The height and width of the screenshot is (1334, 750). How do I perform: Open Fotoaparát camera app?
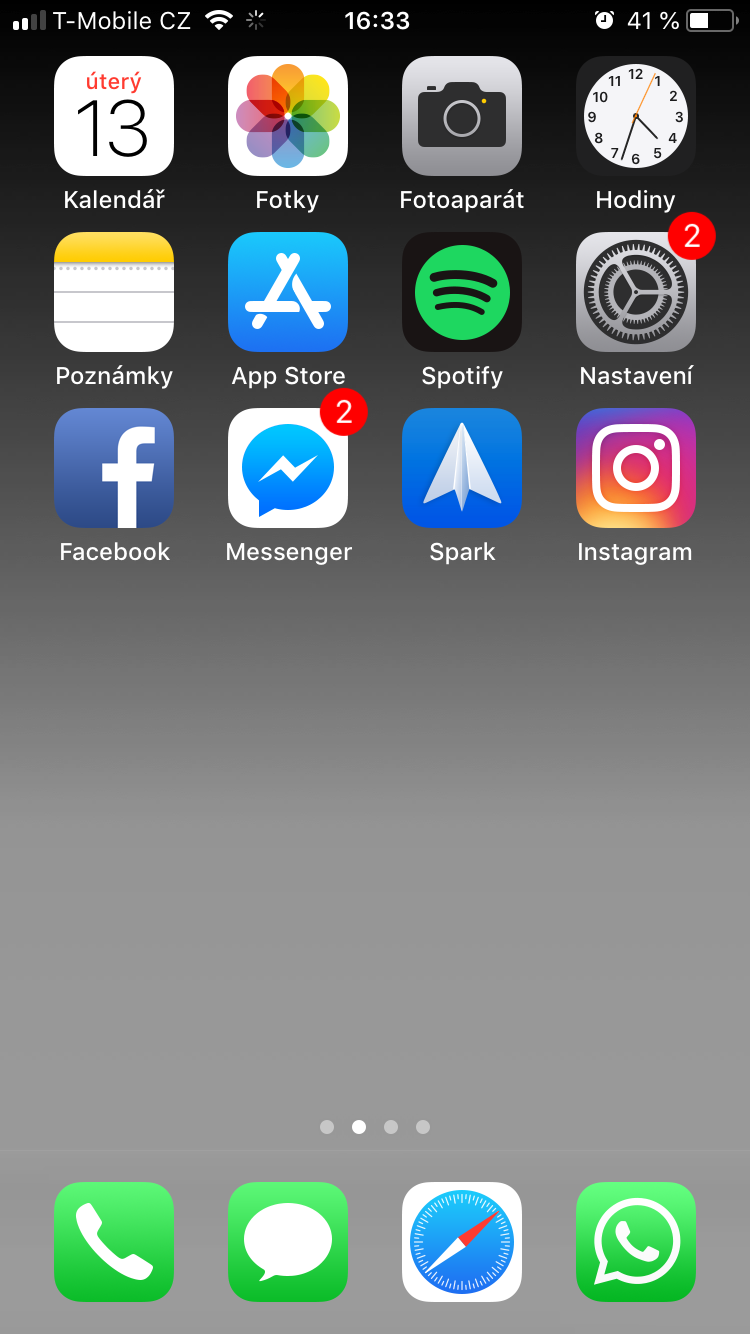click(x=462, y=116)
